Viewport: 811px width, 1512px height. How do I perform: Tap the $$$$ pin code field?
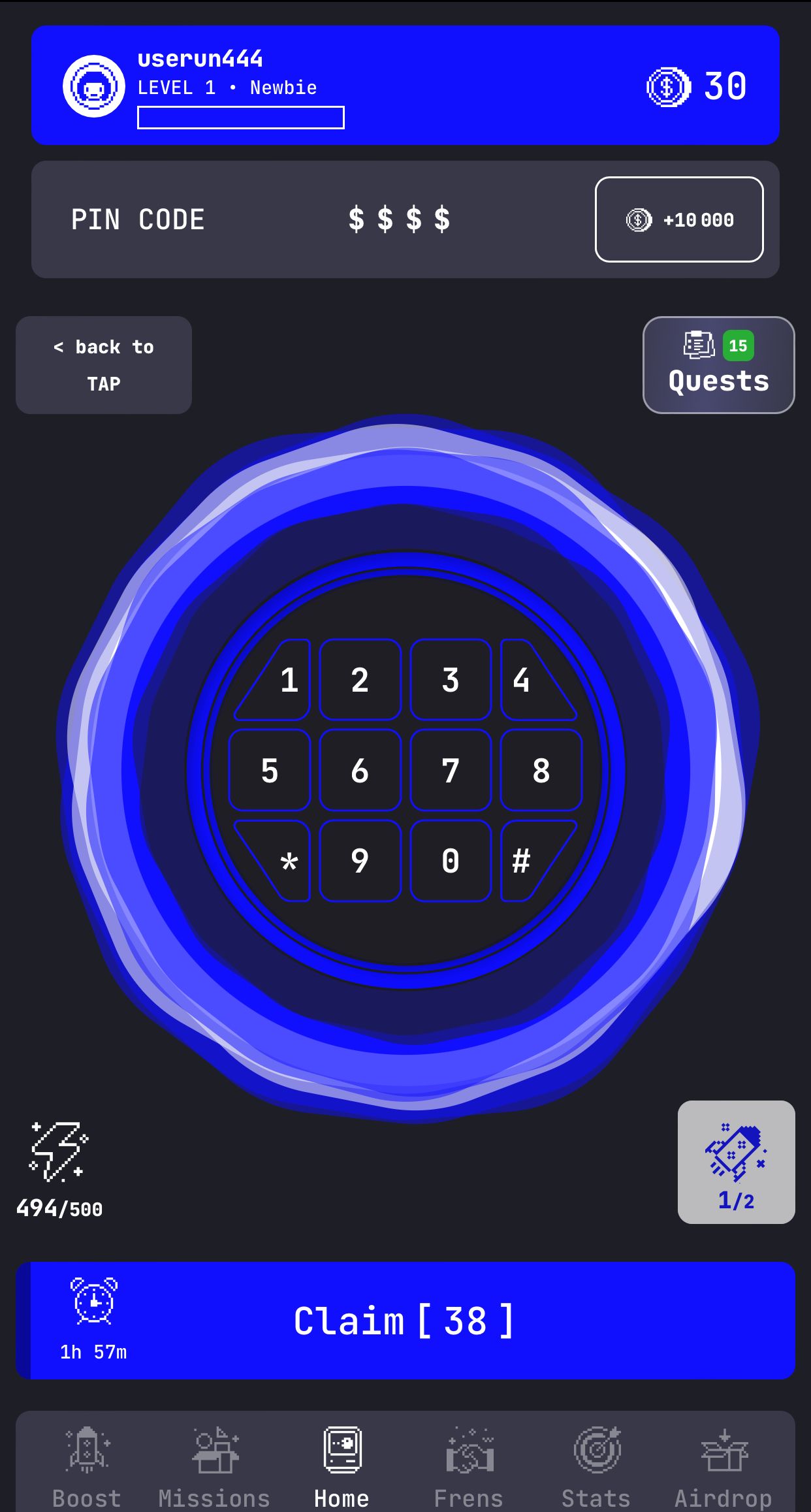point(398,219)
